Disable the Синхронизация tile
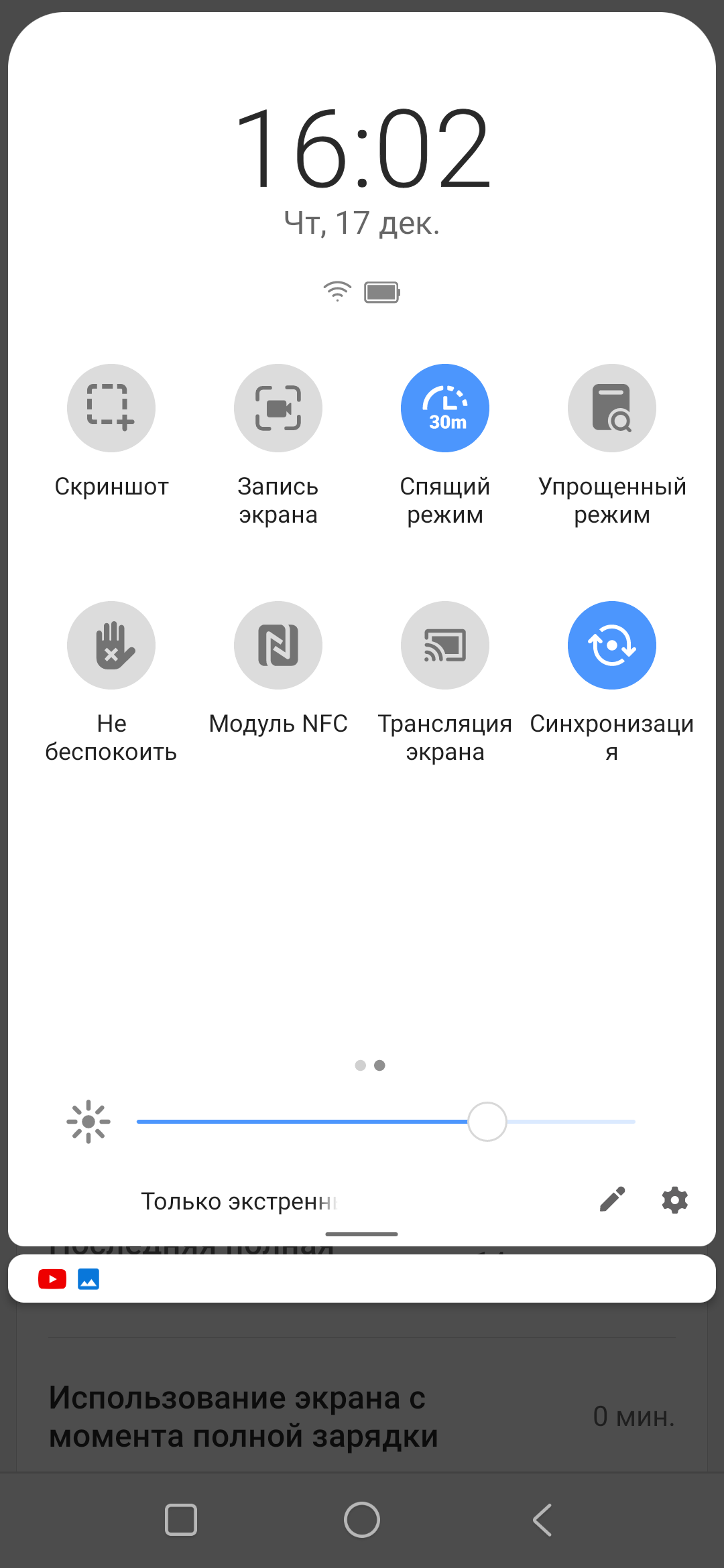 click(x=611, y=645)
